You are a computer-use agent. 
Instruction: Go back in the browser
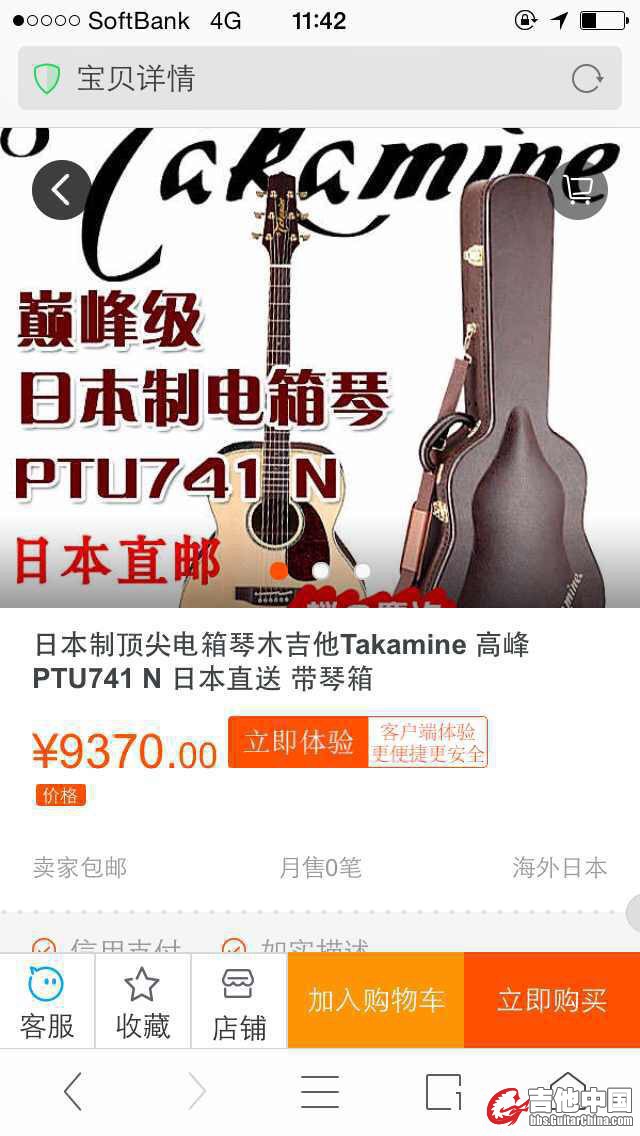point(73,1092)
